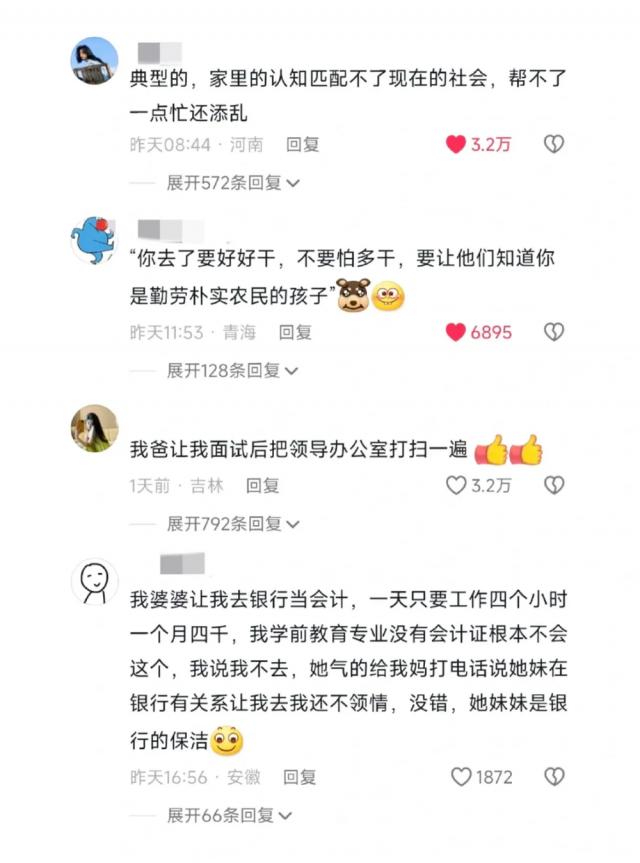Reply to the 吉林 comment from 1天前
Image resolution: width=640 pixels, height=863 pixels.
[x=263, y=486]
